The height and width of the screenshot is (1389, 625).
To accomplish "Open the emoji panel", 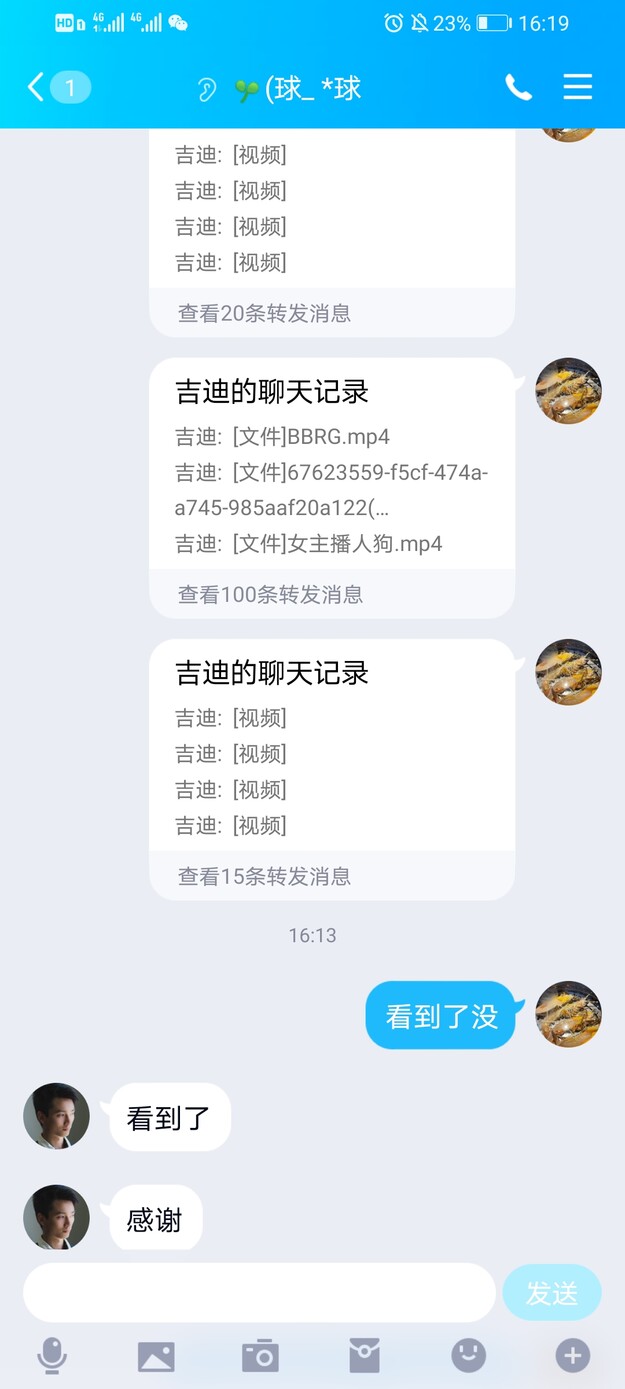I will (x=468, y=1356).
